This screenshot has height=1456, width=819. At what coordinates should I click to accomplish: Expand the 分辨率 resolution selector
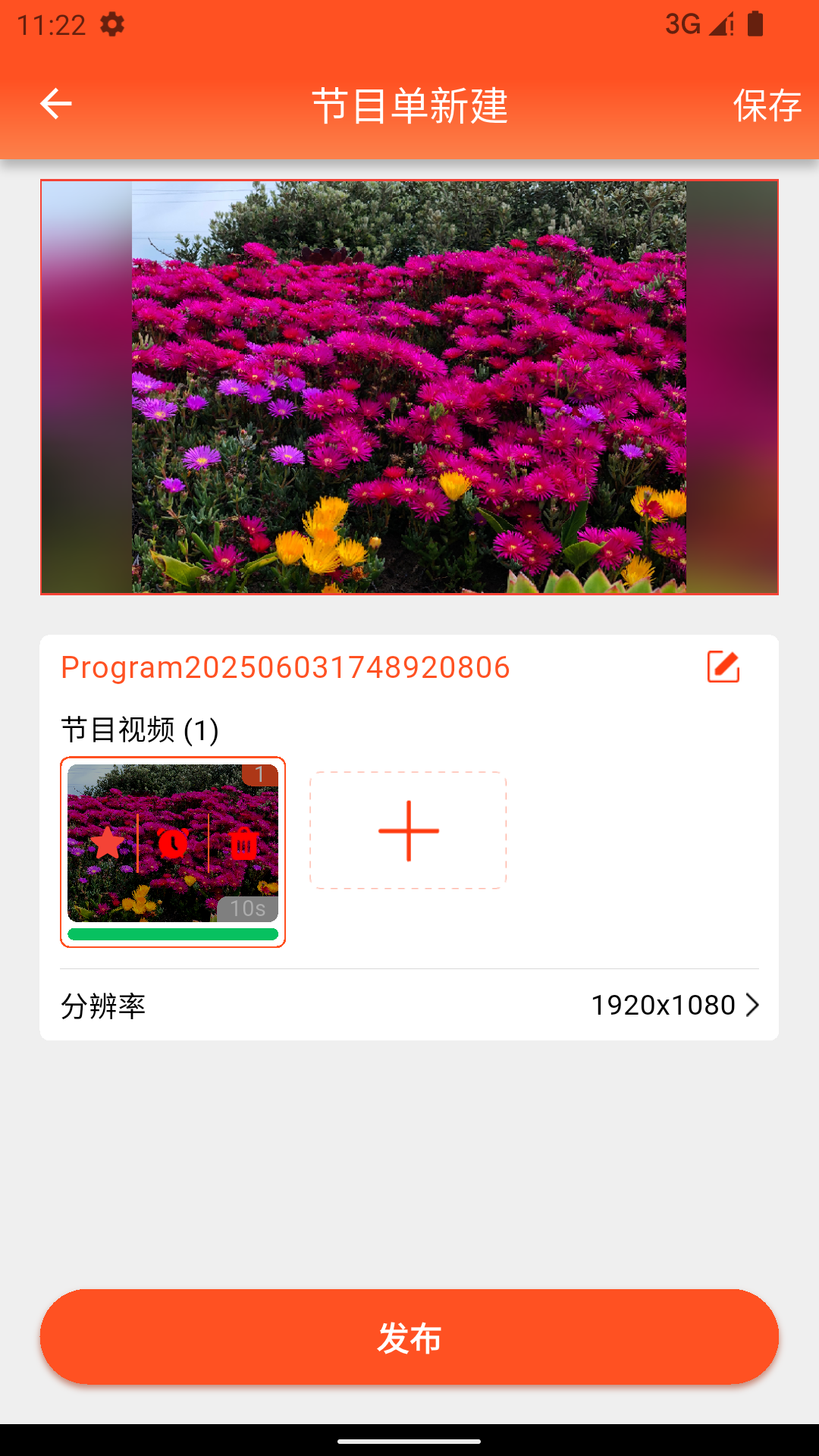(104, 1006)
